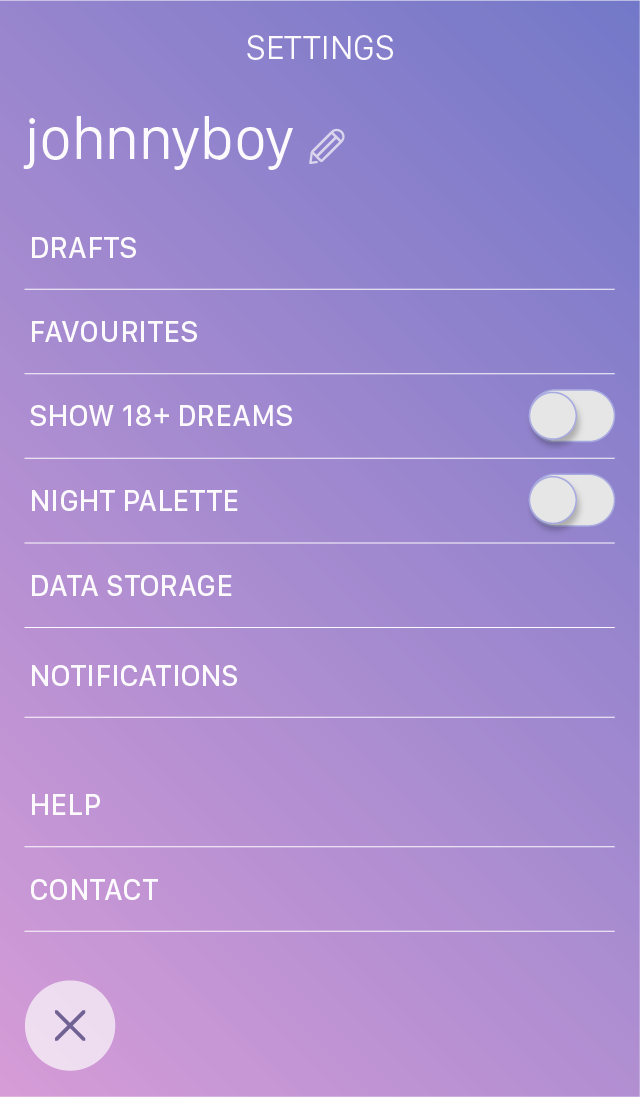
Task: Turn on Night Palette
Action: (571, 500)
